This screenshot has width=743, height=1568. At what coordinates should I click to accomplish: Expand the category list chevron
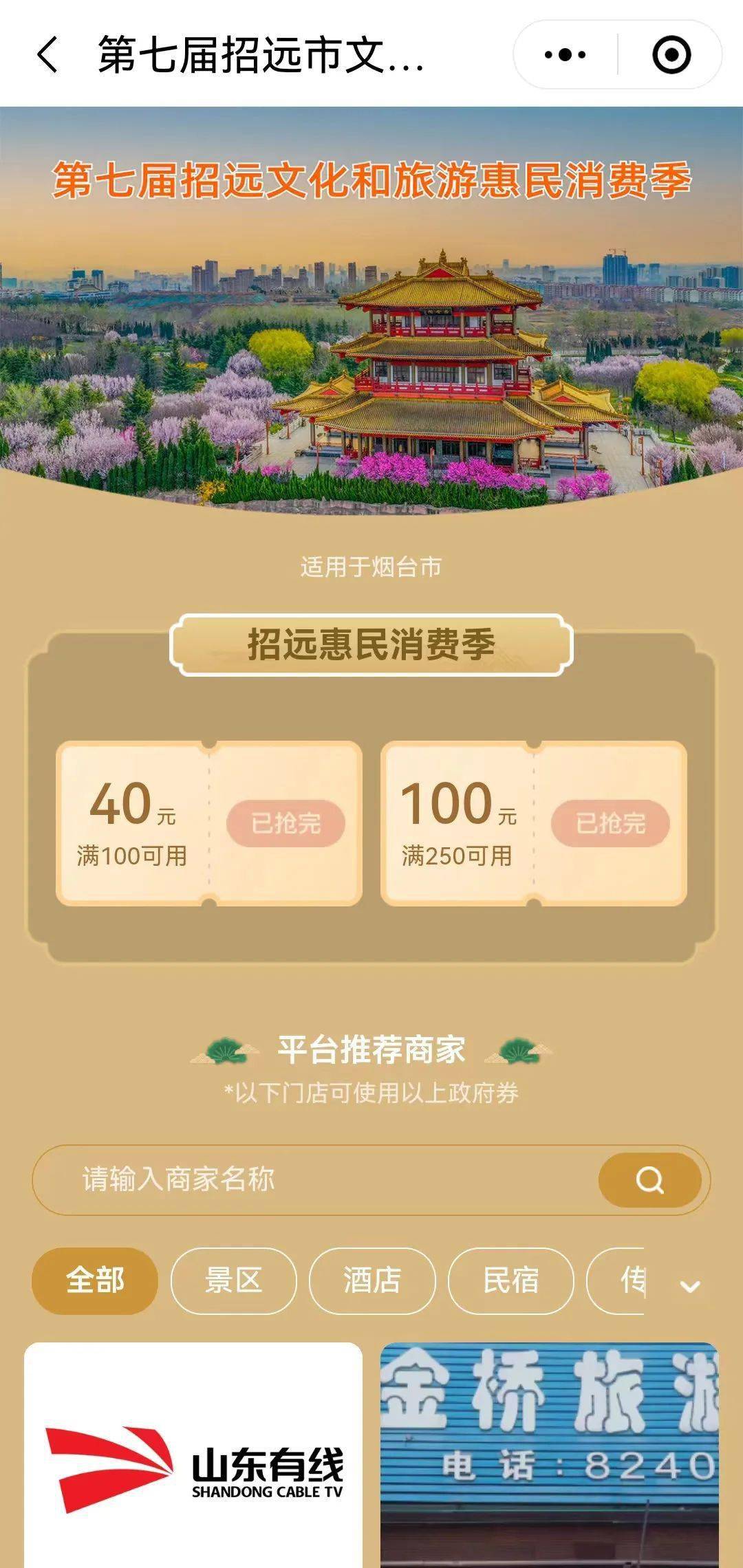(x=690, y=1285)
